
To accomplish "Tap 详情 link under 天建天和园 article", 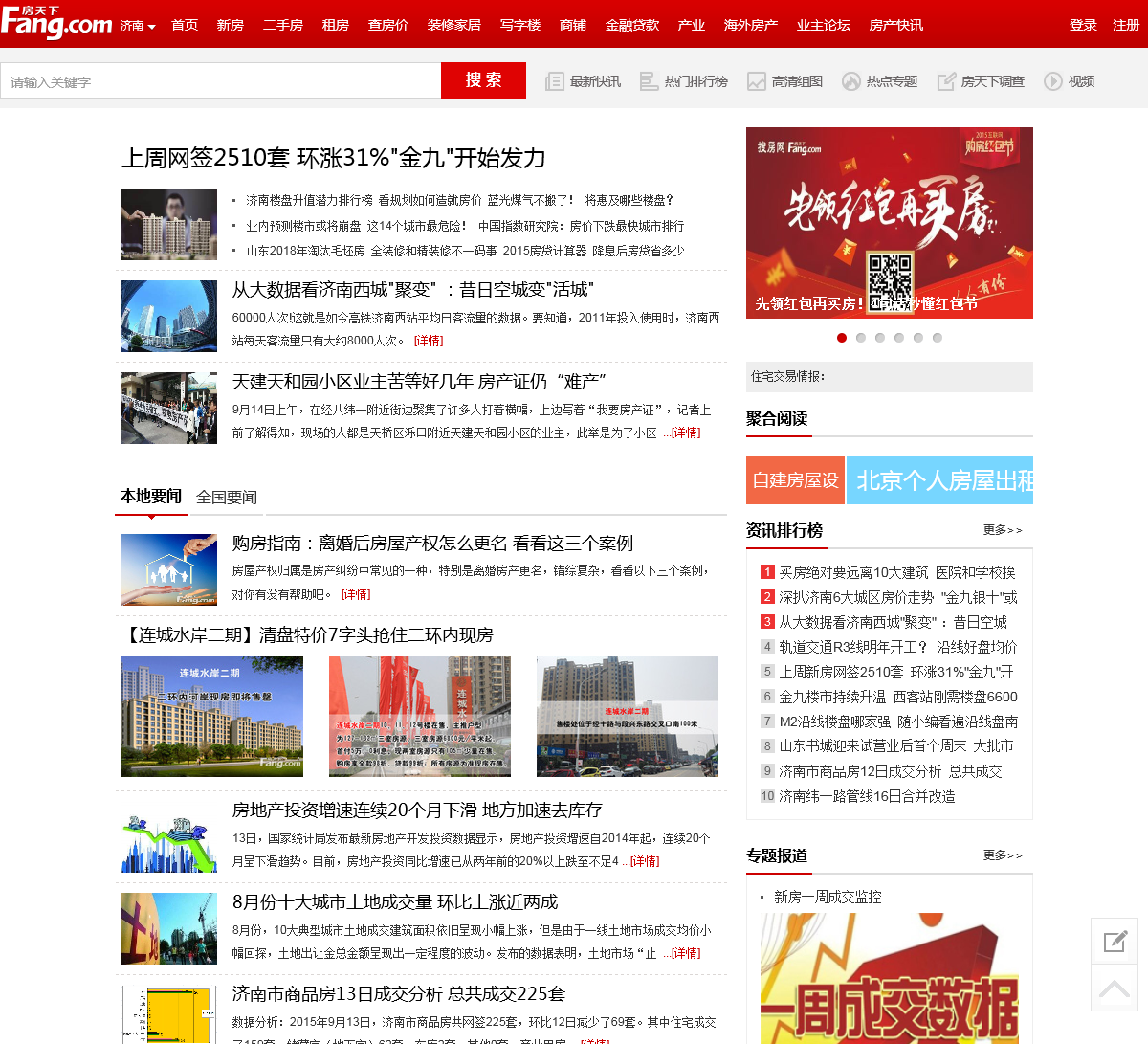I will click(x=685, y=433).
